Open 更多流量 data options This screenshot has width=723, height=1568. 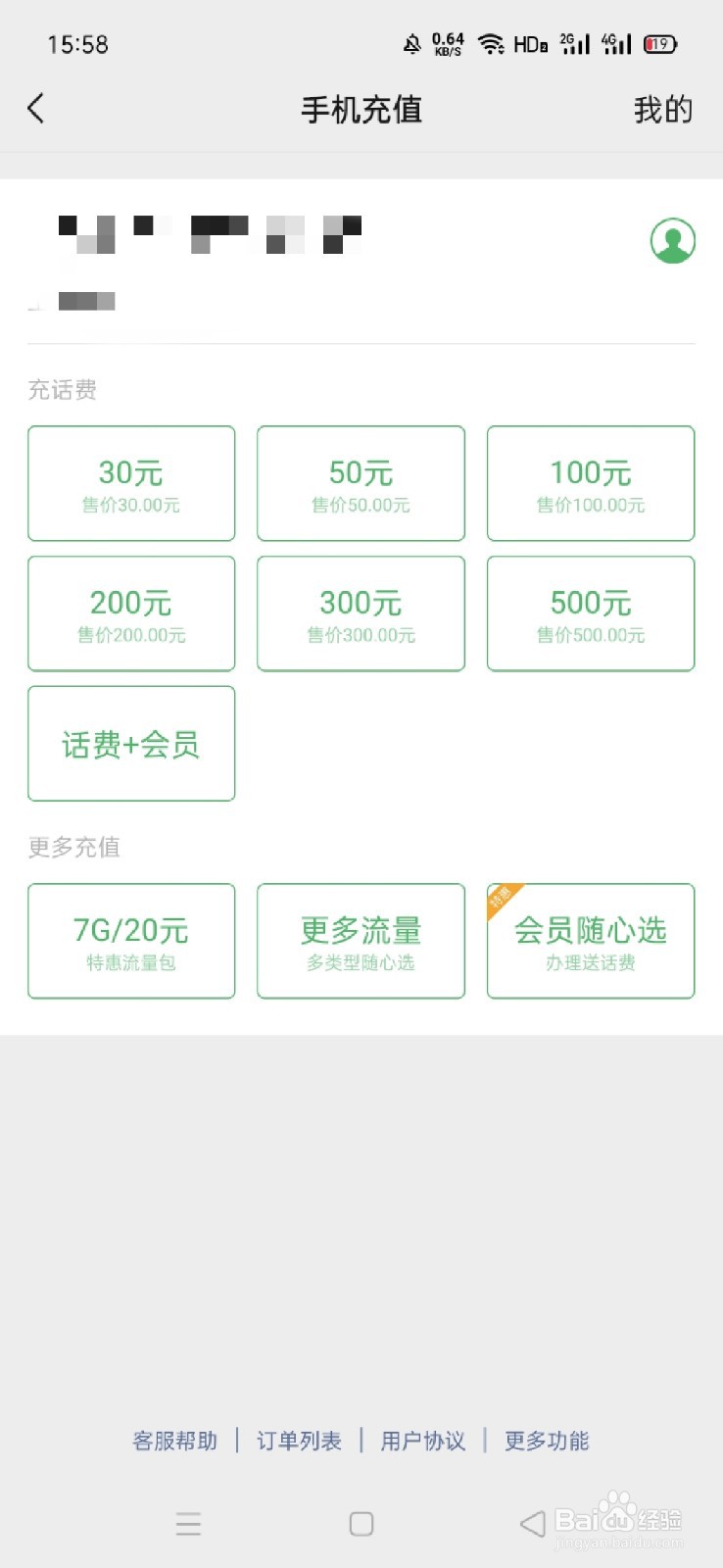click(361, 940)
